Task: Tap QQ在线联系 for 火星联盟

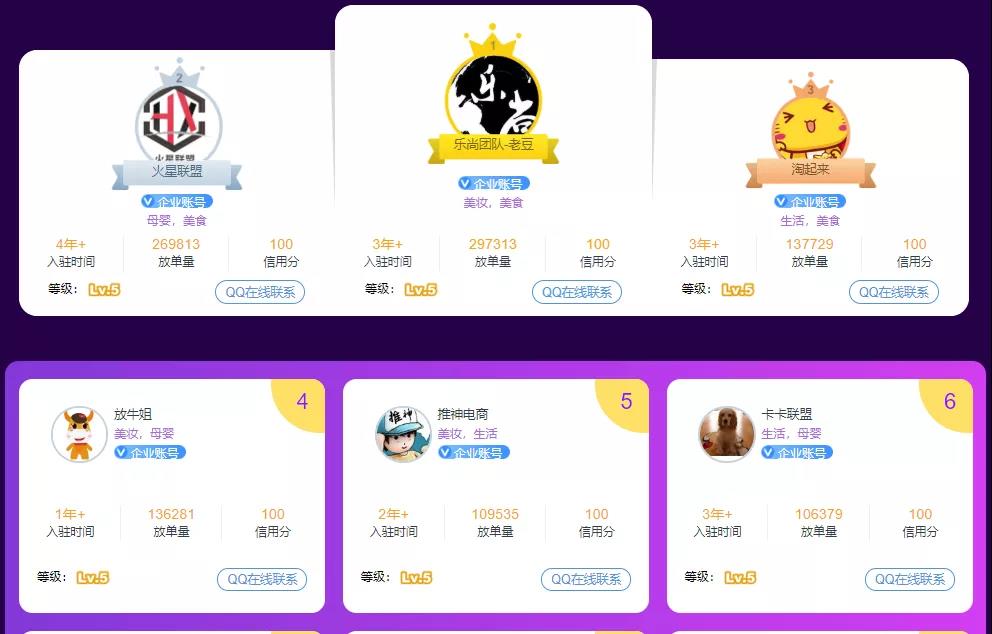Action: 259,292
